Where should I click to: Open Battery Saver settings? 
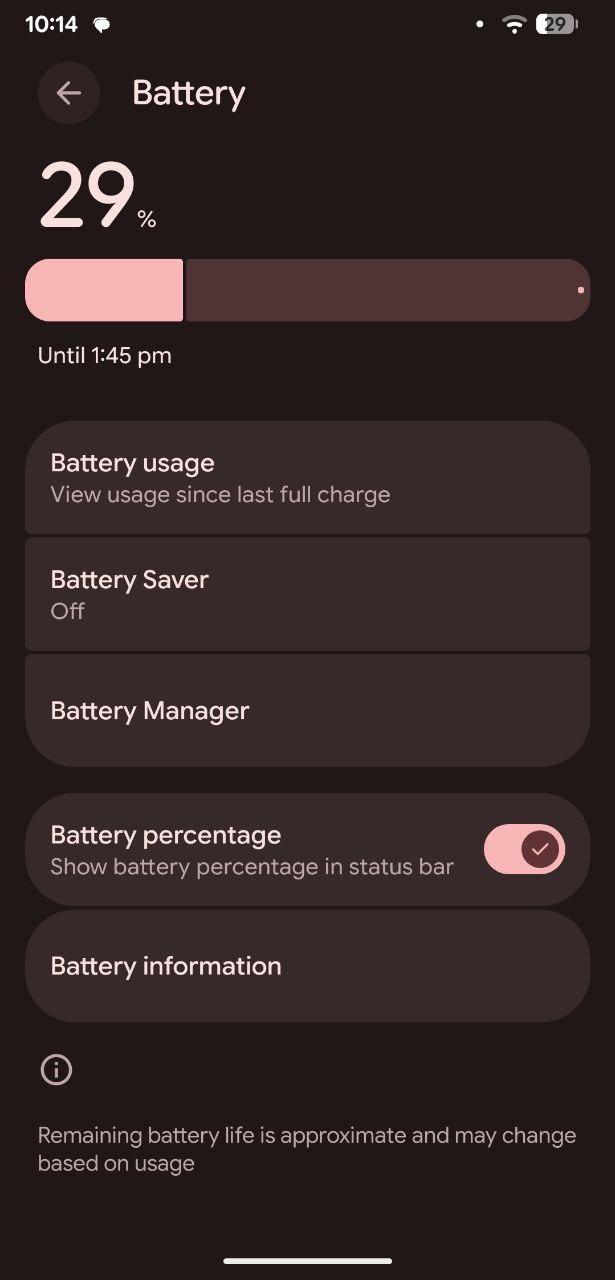click(307, 594)
